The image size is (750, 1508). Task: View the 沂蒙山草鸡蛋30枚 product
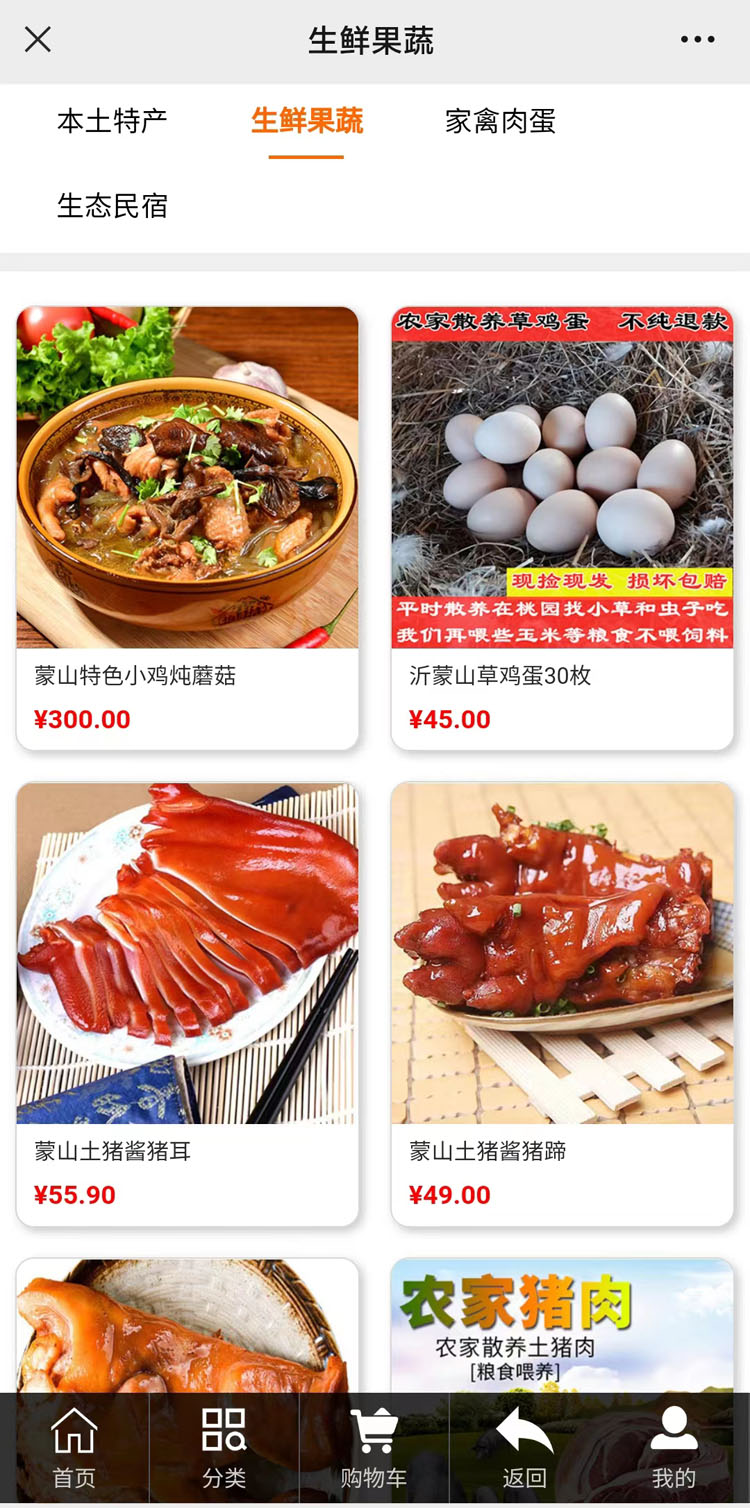[562, 528]
